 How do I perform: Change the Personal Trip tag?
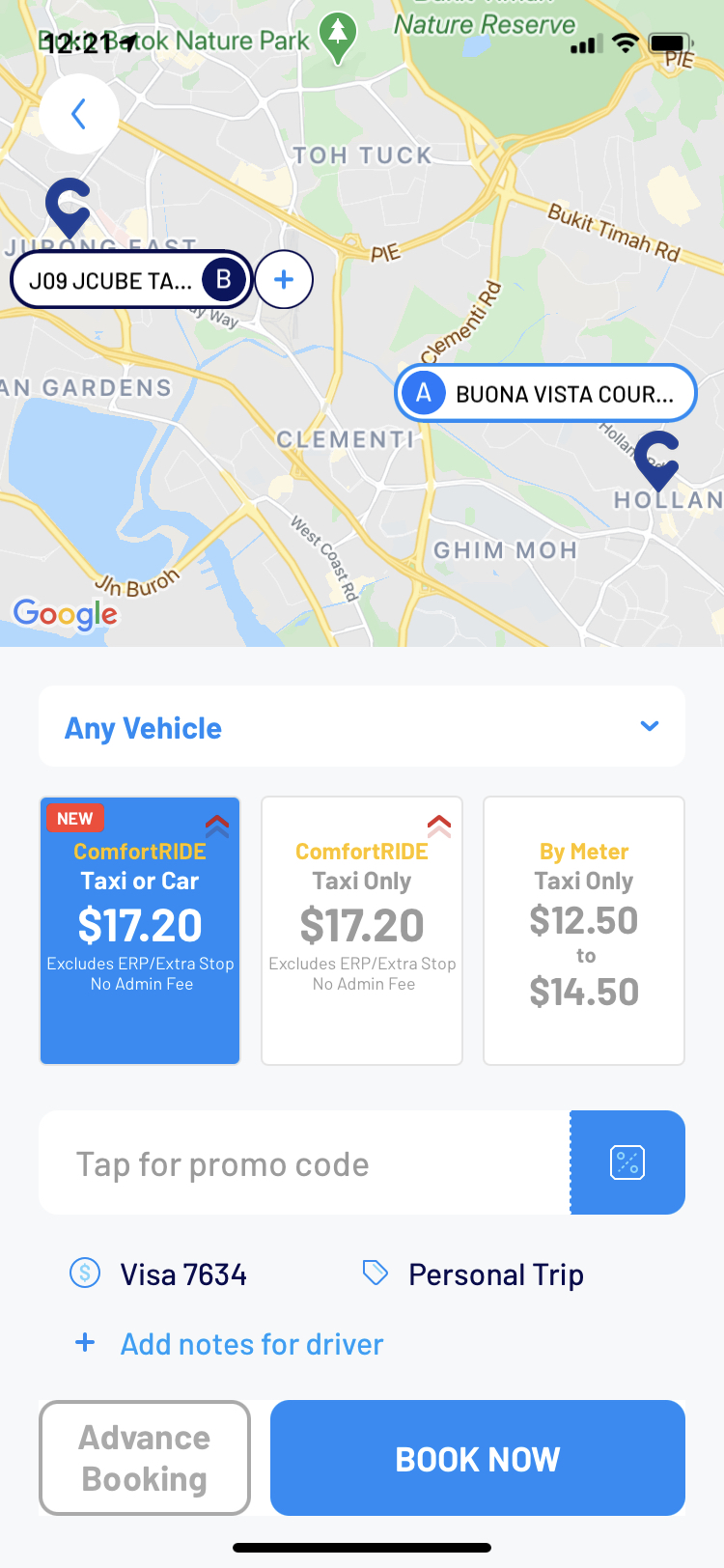[473, 1274]
